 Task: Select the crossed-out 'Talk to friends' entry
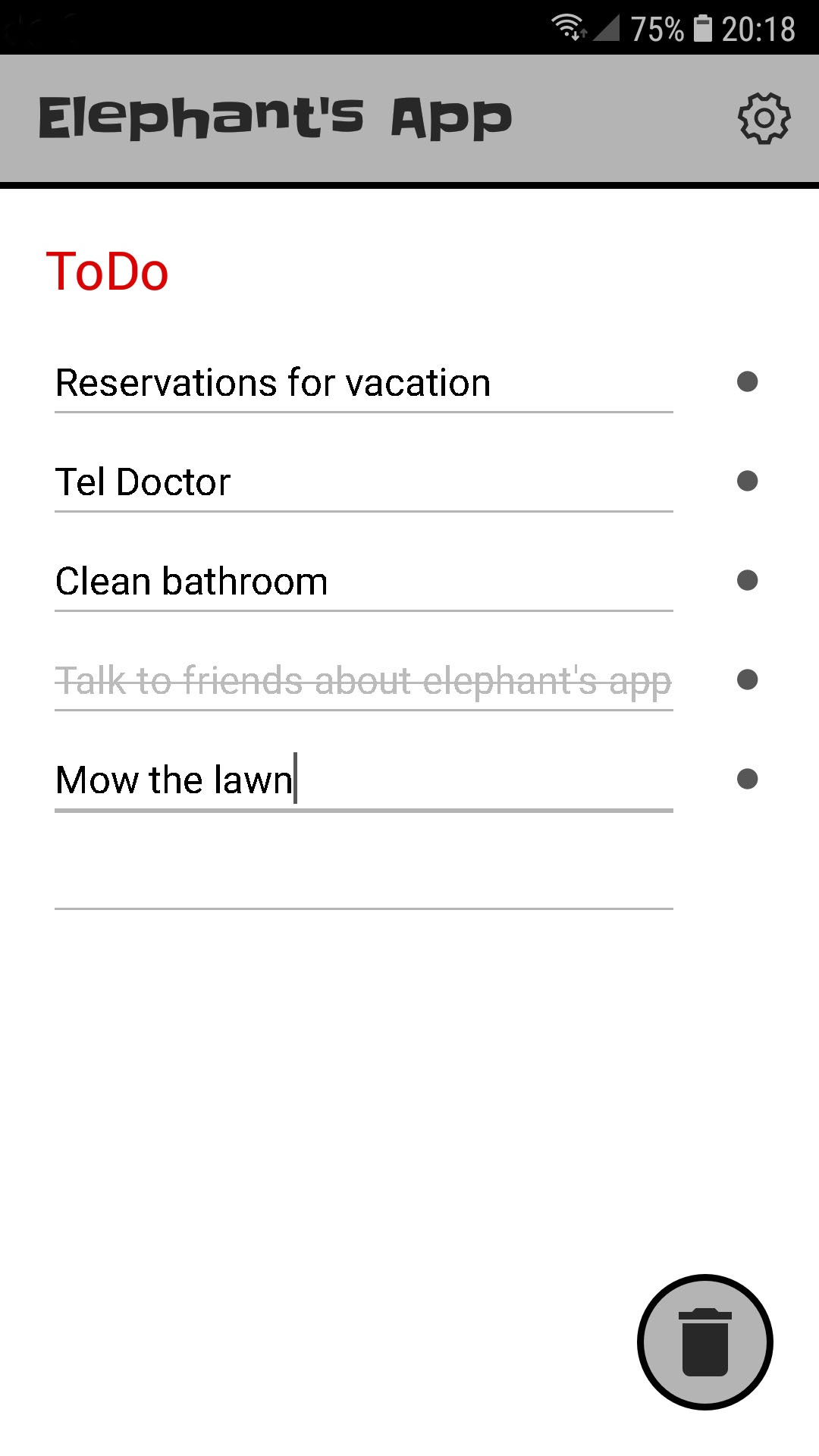(x=363, y=681)
